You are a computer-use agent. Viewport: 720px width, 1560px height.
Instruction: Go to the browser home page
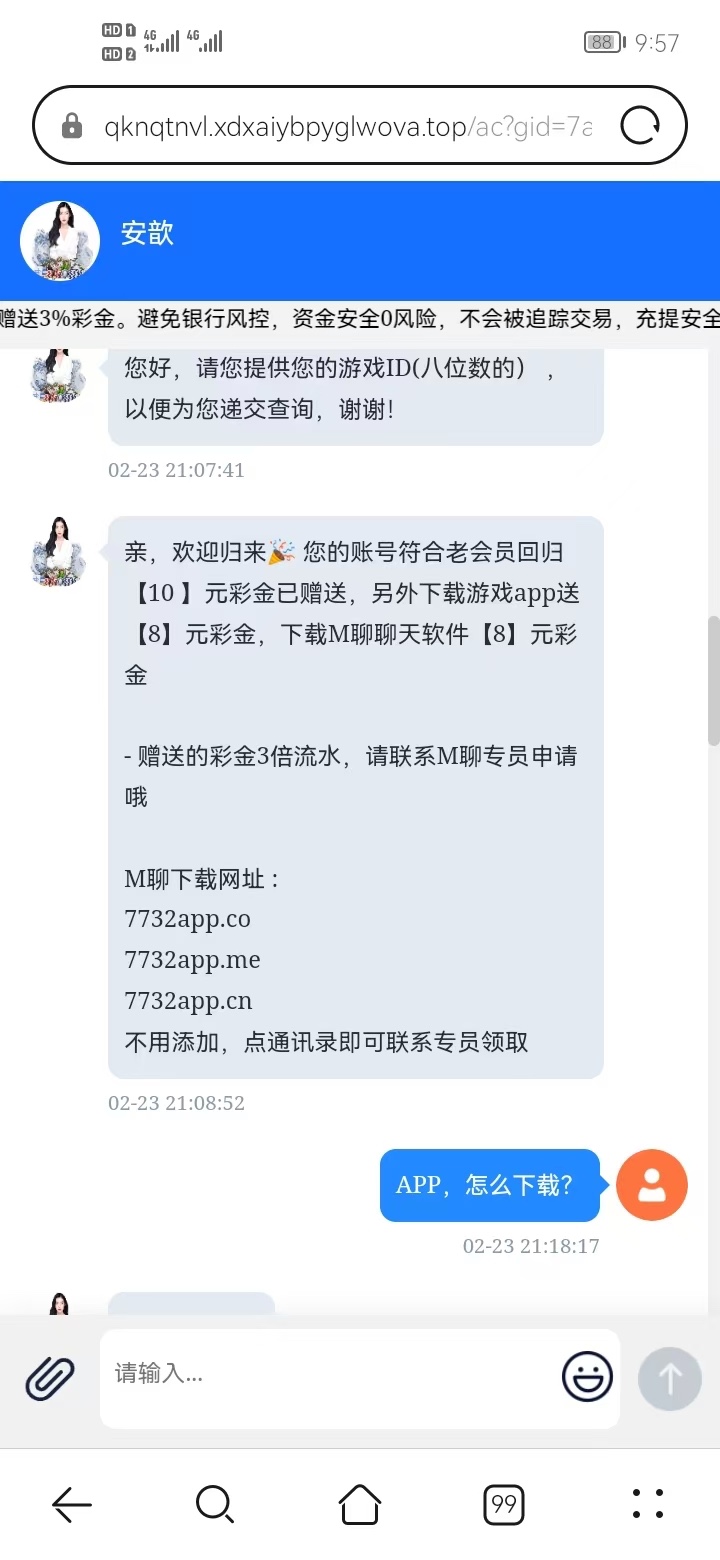pos(360,1503)
